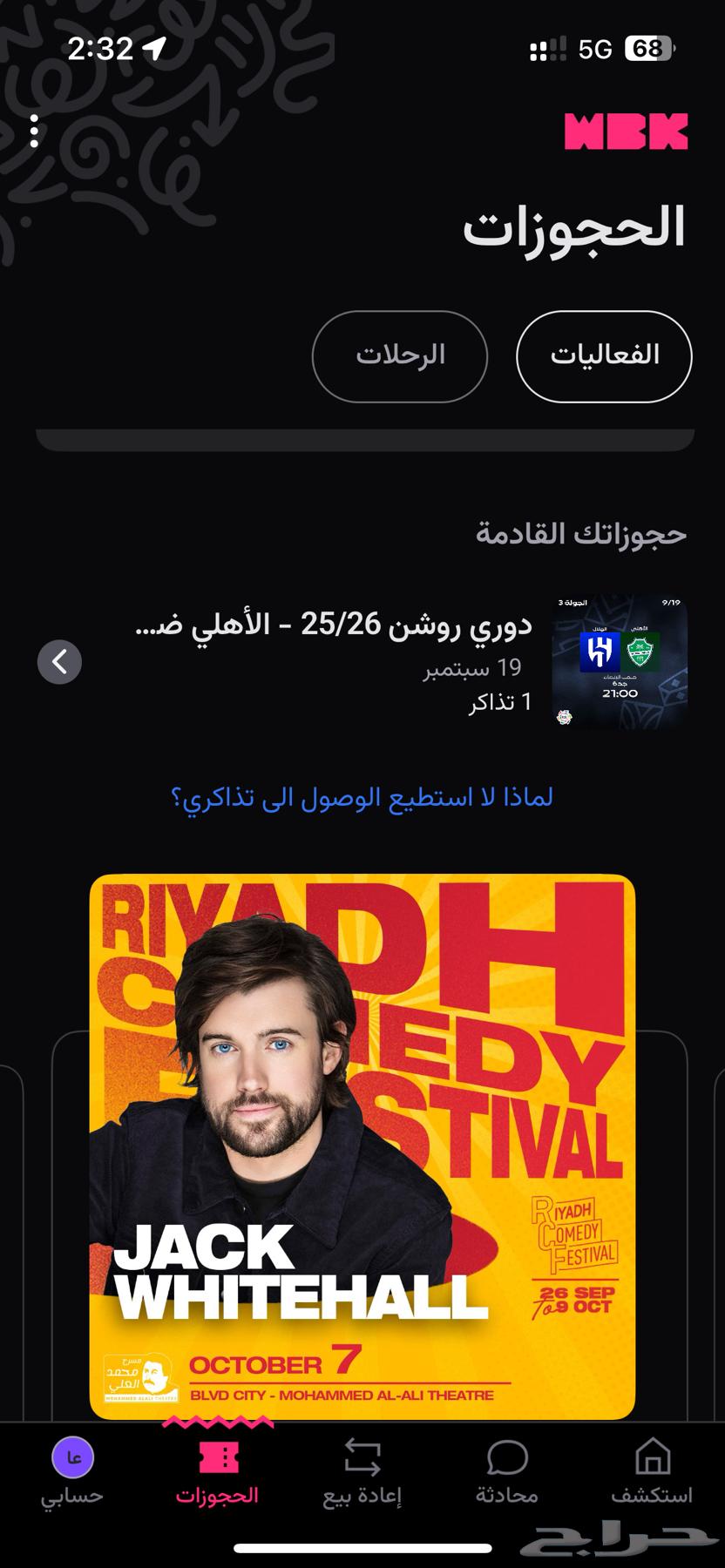725x1568 pixels.
Task: Toggle to events view in the pill switcher
Action: tap(603, 356)
